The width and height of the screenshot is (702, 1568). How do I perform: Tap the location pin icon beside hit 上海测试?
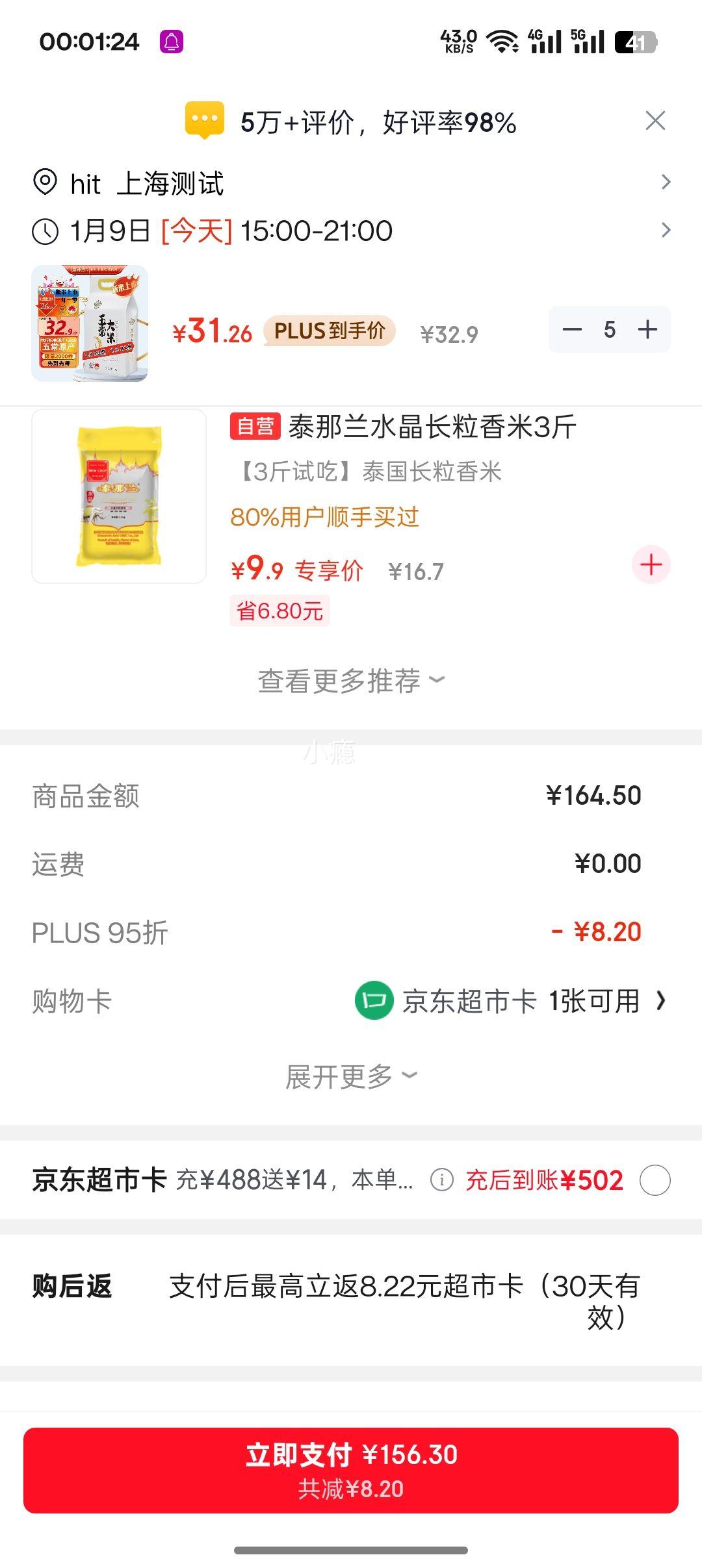pos(44,183)
